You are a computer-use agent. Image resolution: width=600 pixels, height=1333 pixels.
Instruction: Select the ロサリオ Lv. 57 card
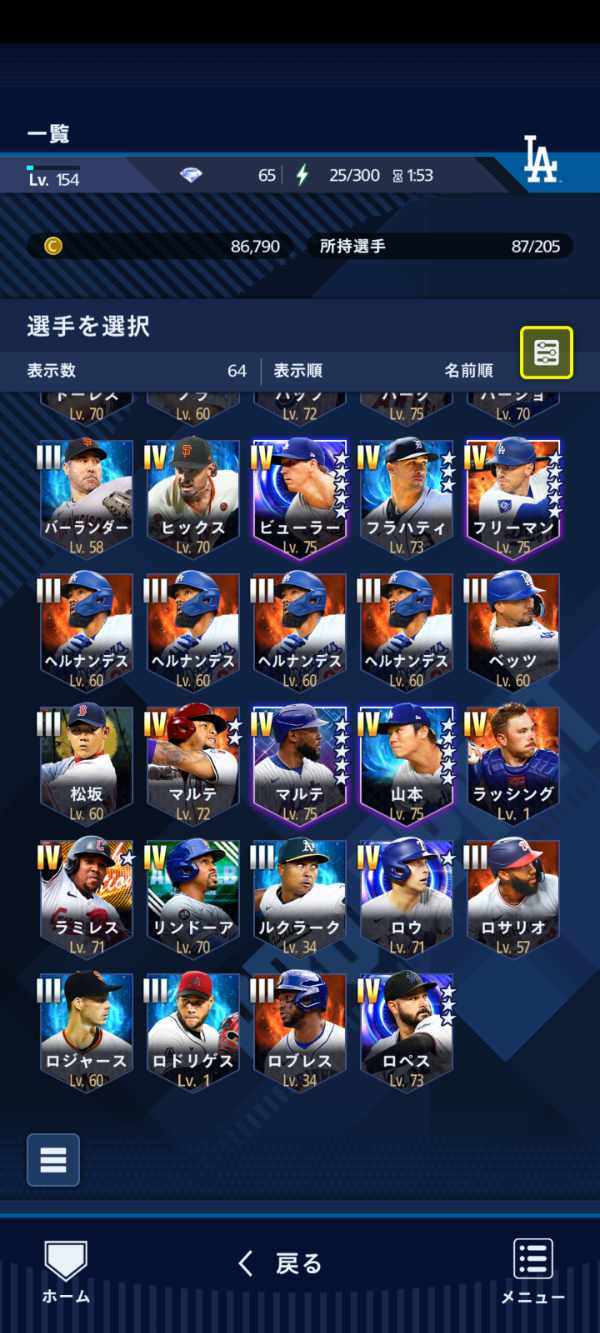tap(513, 897)
